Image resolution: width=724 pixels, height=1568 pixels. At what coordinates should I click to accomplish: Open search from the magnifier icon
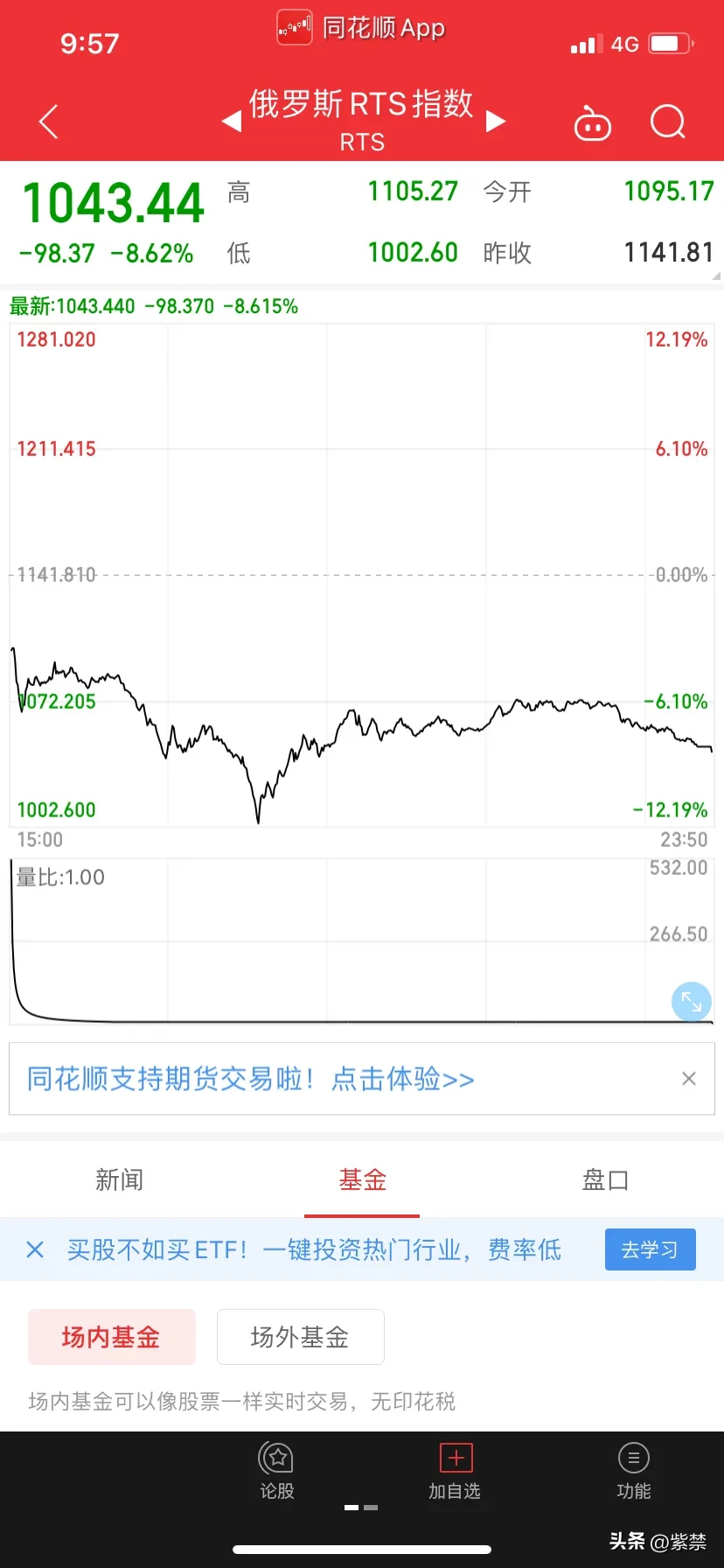point(668,122)
